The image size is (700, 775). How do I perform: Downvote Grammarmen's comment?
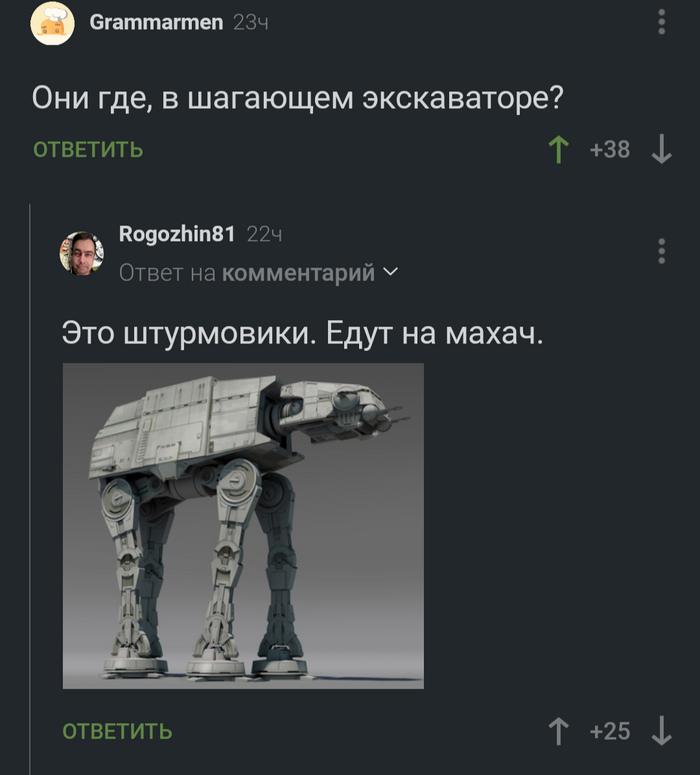[x=661, y=150]
